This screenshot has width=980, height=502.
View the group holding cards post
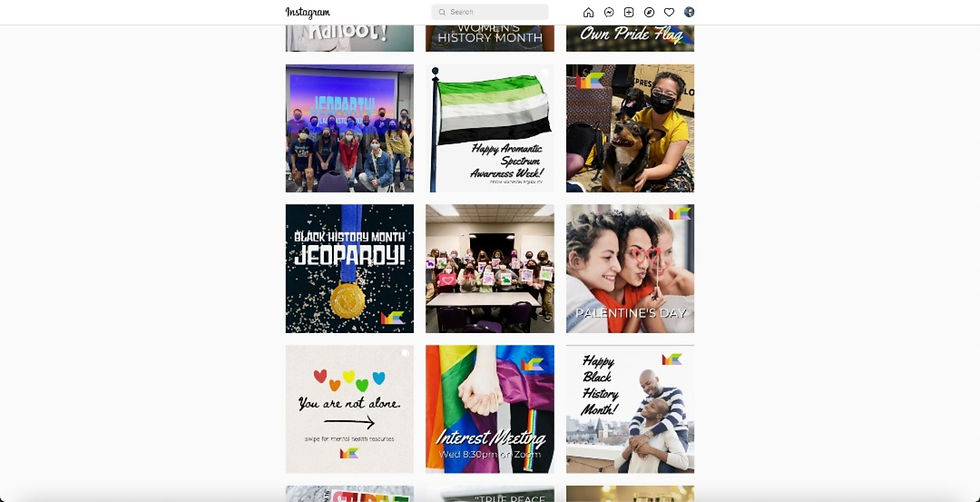pos(490,268)
